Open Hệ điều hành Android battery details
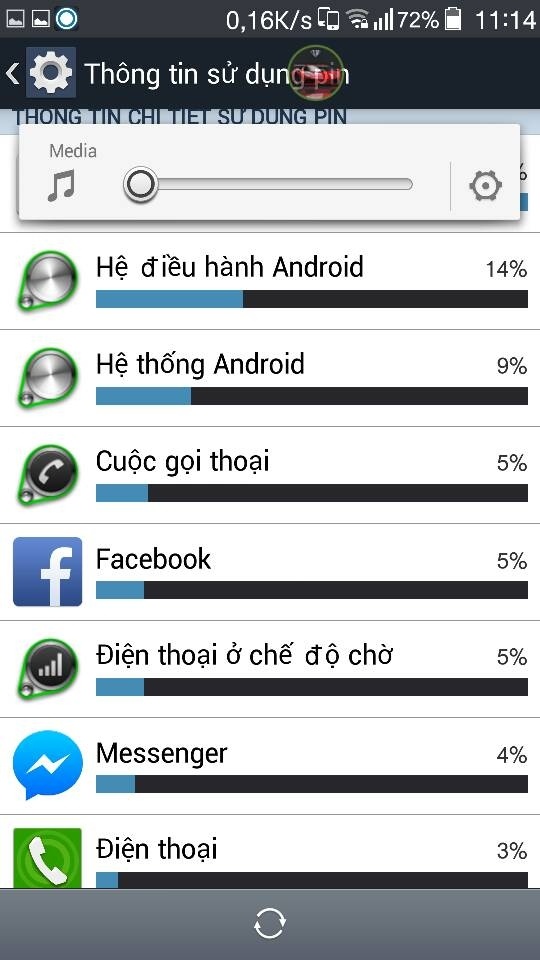This screenshot has width=540, height=960. tap(270, 281)
